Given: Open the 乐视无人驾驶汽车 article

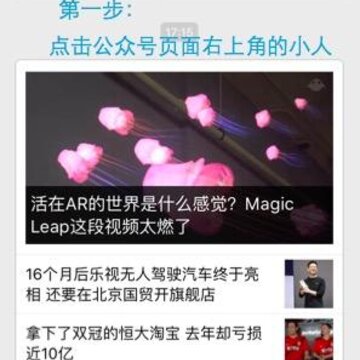Looking at the screenshot, I should tap(179, 284).
